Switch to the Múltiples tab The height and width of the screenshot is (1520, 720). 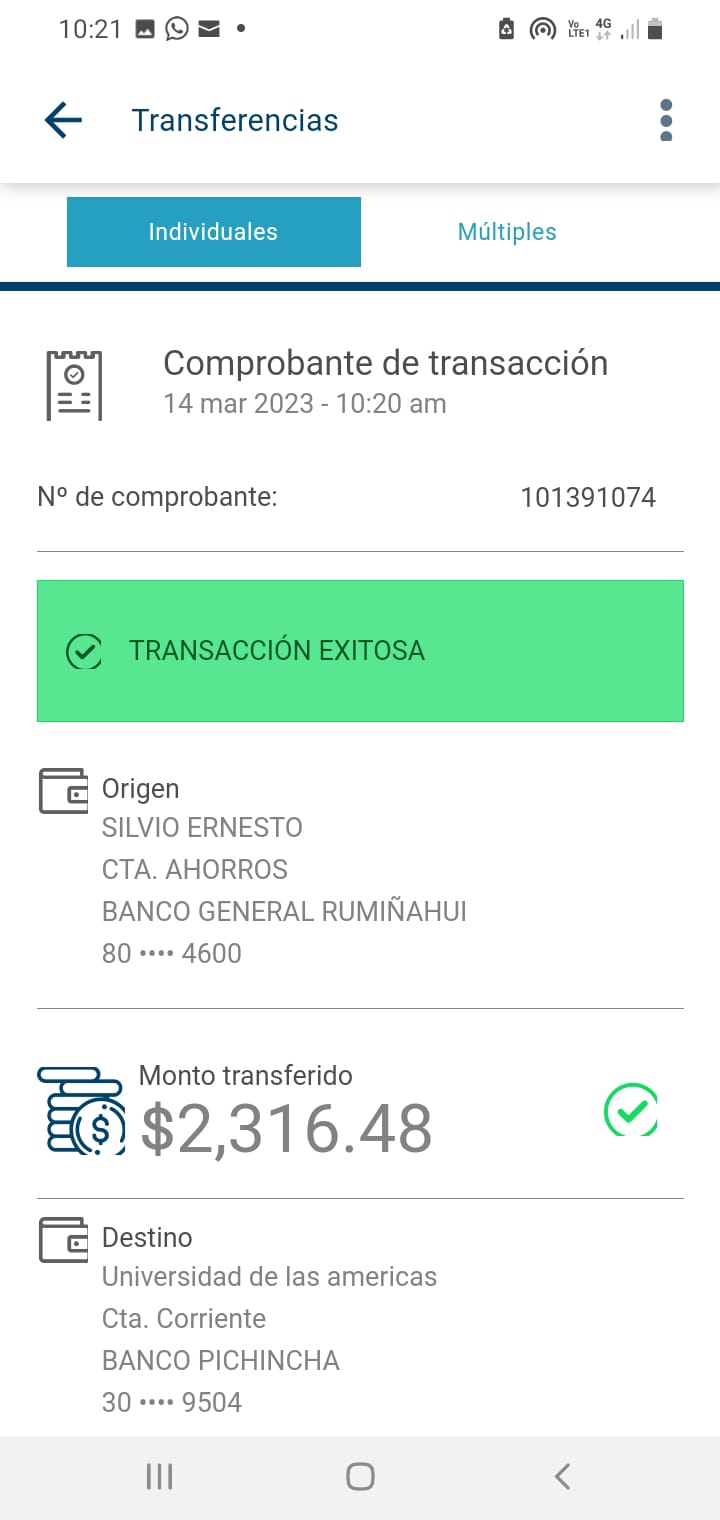[506, 232]
